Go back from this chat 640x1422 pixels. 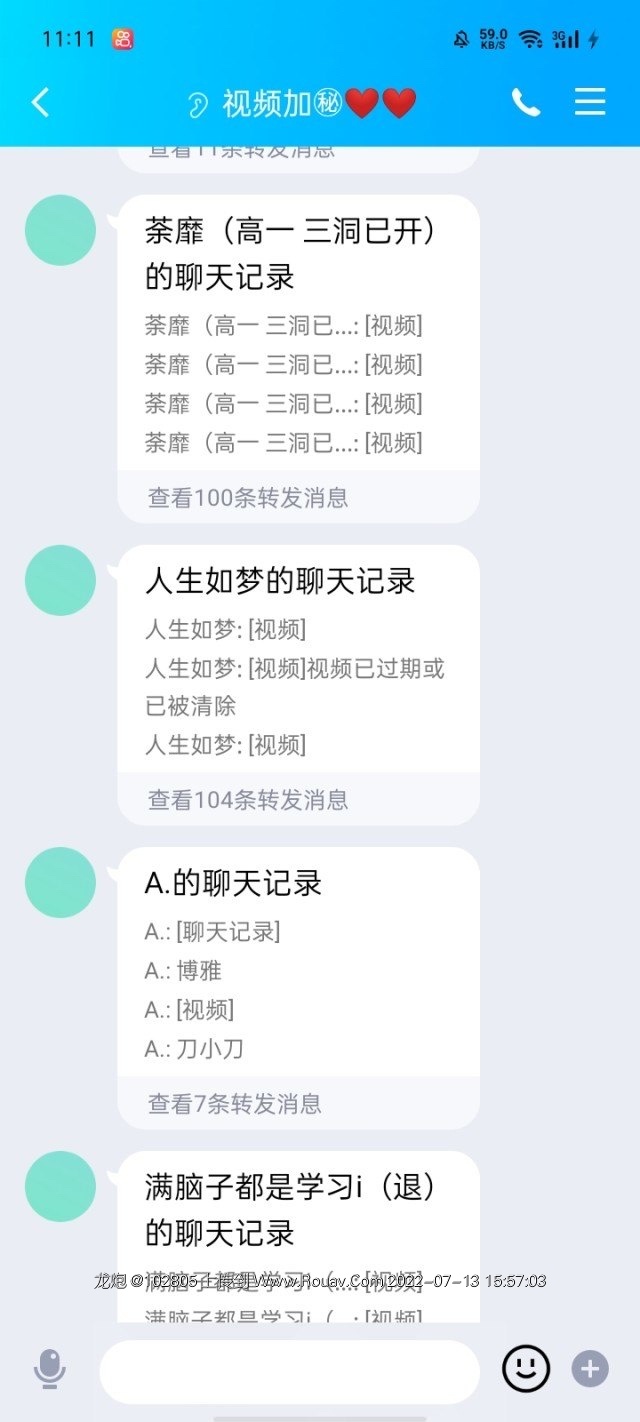pyautogui.click(x=40, y=102)
